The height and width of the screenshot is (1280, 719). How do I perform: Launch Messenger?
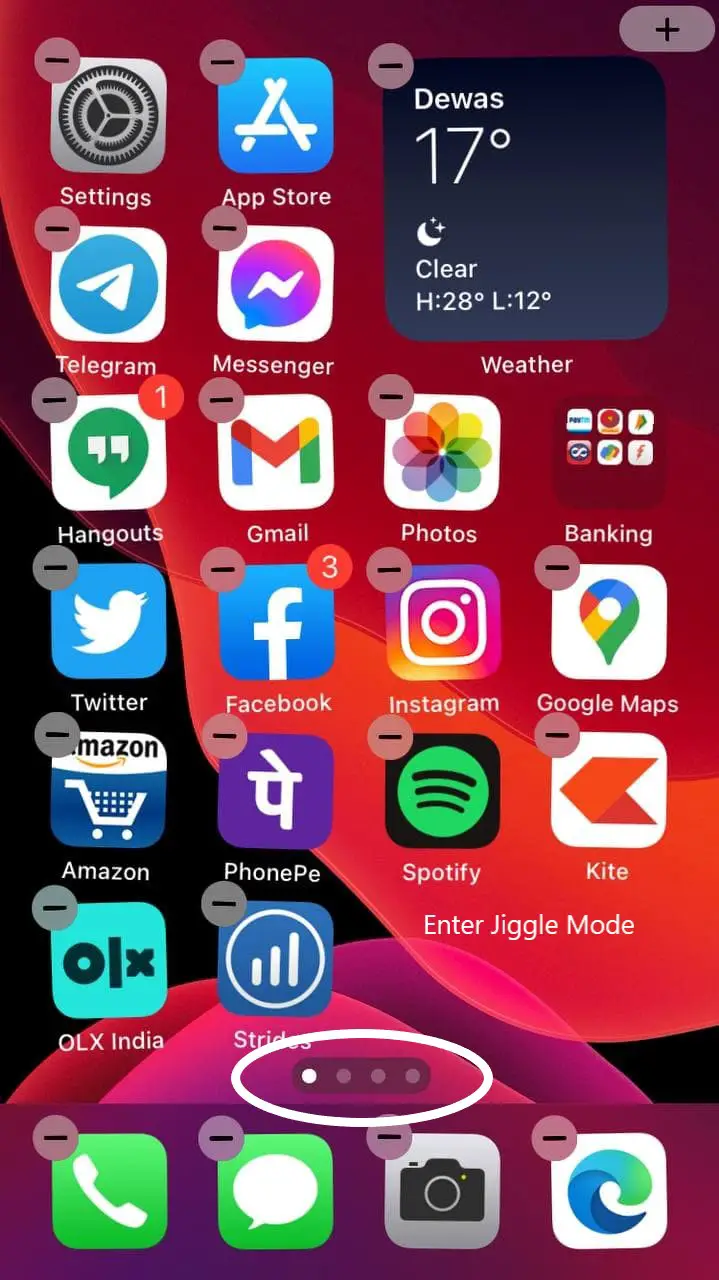276,285
